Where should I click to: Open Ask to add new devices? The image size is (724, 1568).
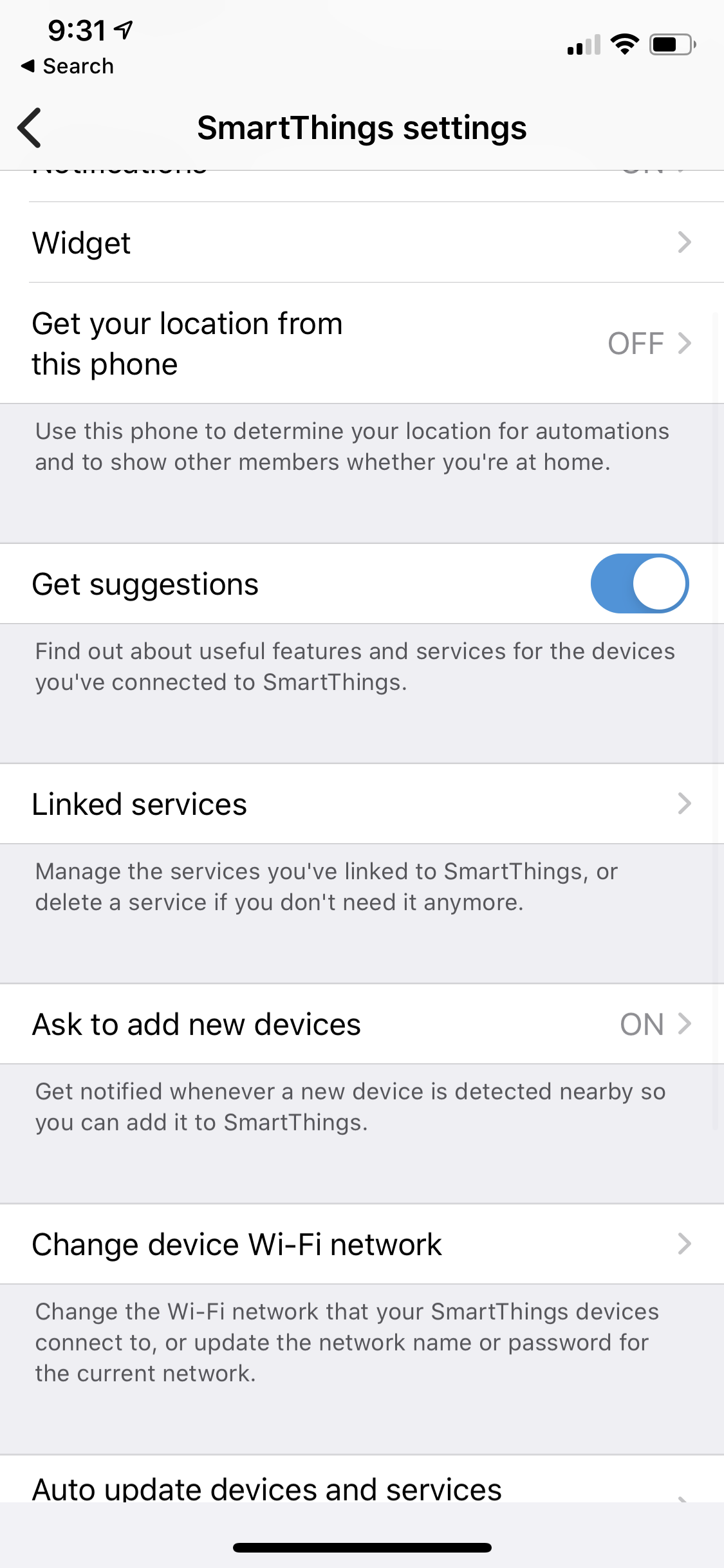click(x=360, y=1024)
